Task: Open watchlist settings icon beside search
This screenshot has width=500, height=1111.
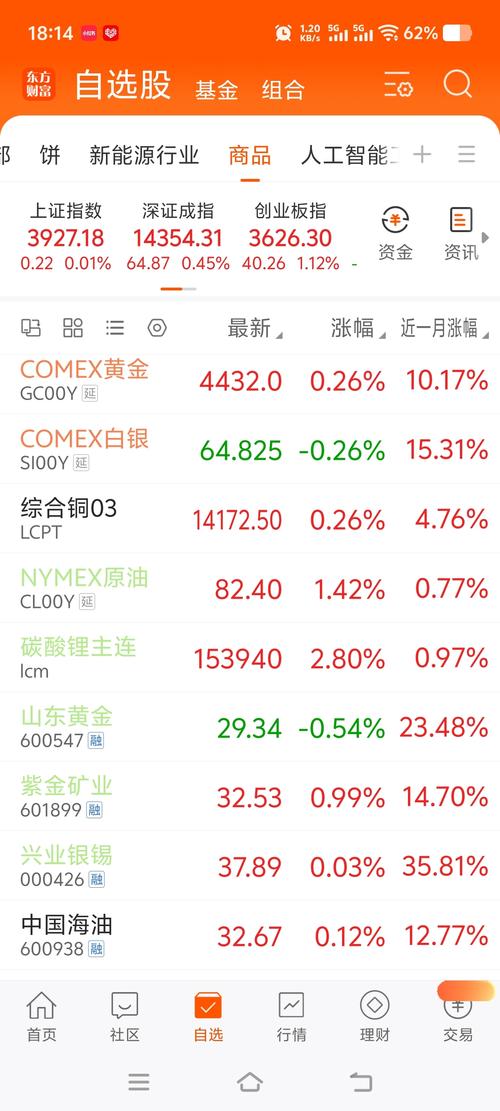Action: [399, 86]
